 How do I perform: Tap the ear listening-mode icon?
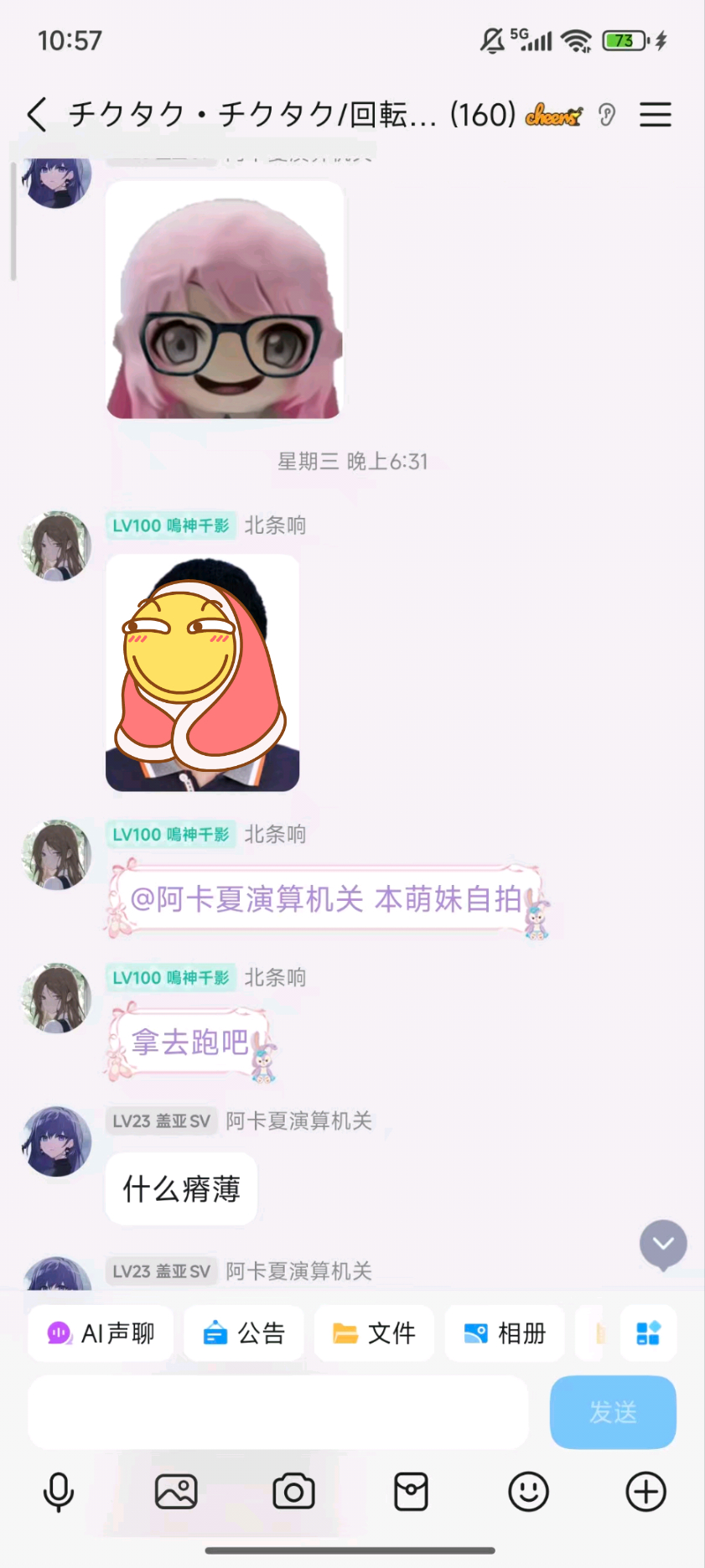pyautogui.click(x=607, y=115)
